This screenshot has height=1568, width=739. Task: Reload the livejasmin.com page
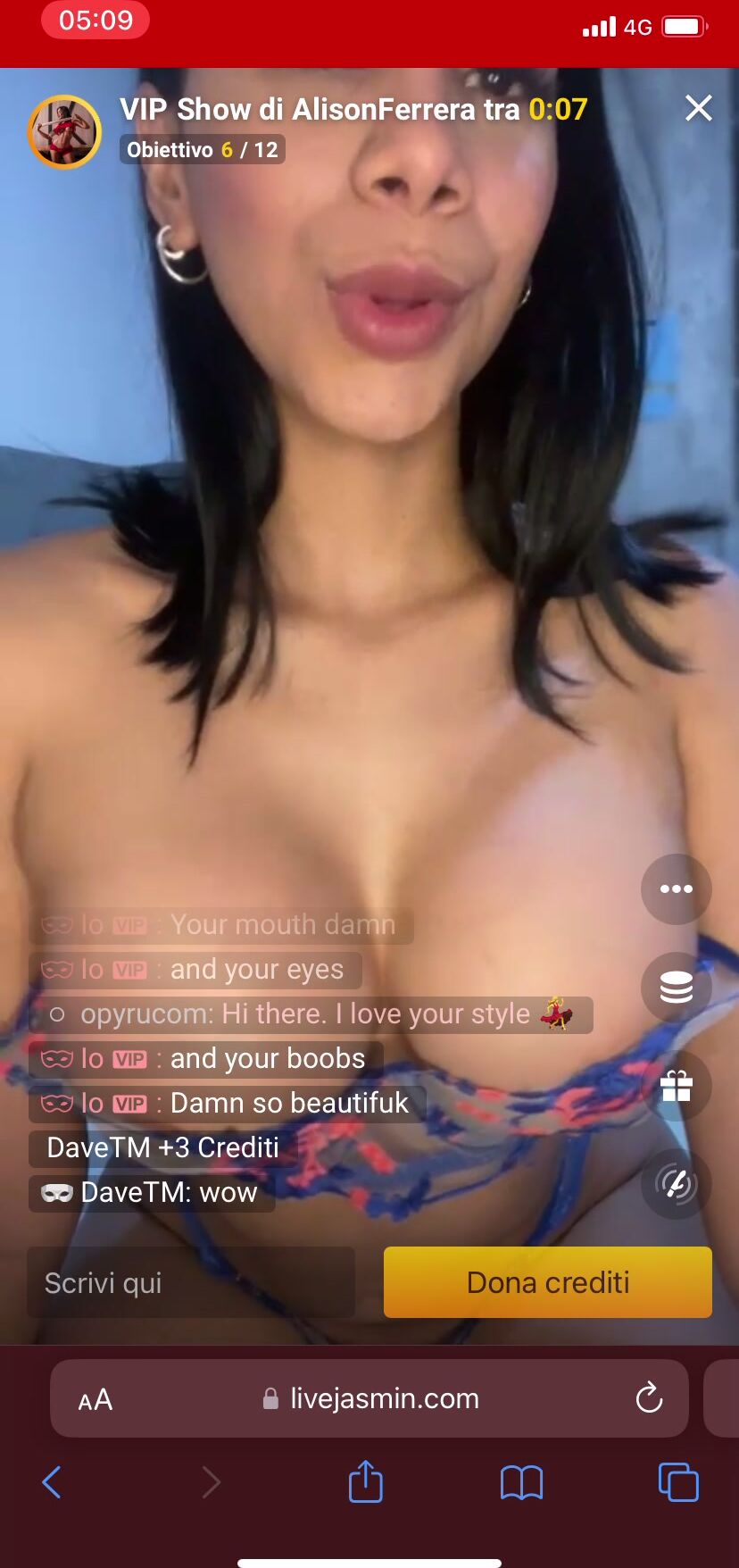click(x=649, y=1397)
